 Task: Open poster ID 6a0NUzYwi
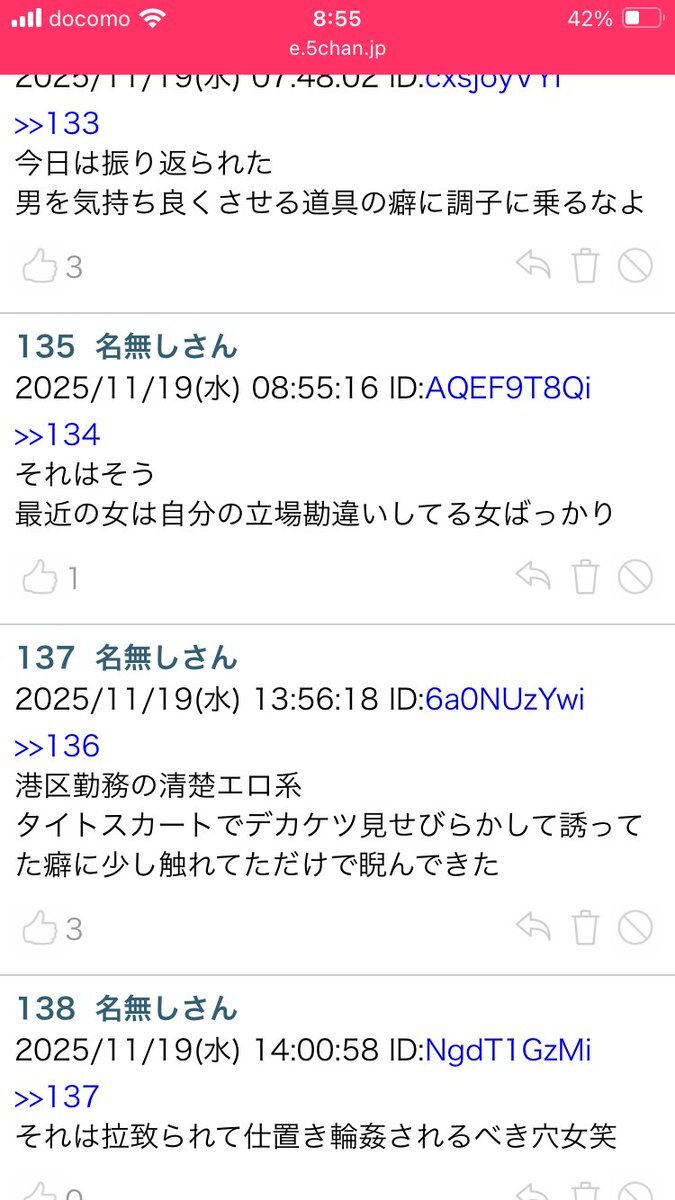(x=505, y=699)
